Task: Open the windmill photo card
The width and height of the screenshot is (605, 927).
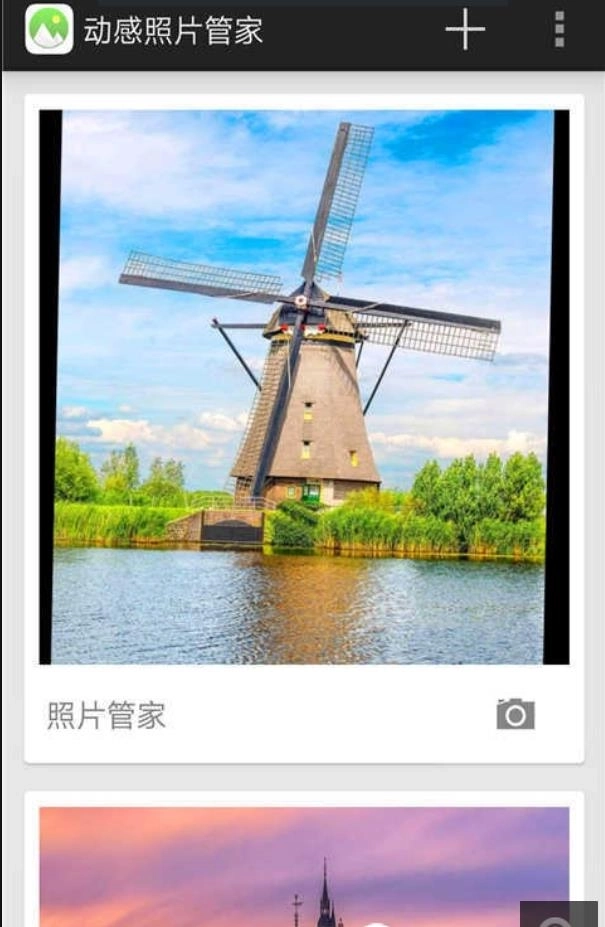Action: click(304, 386)
